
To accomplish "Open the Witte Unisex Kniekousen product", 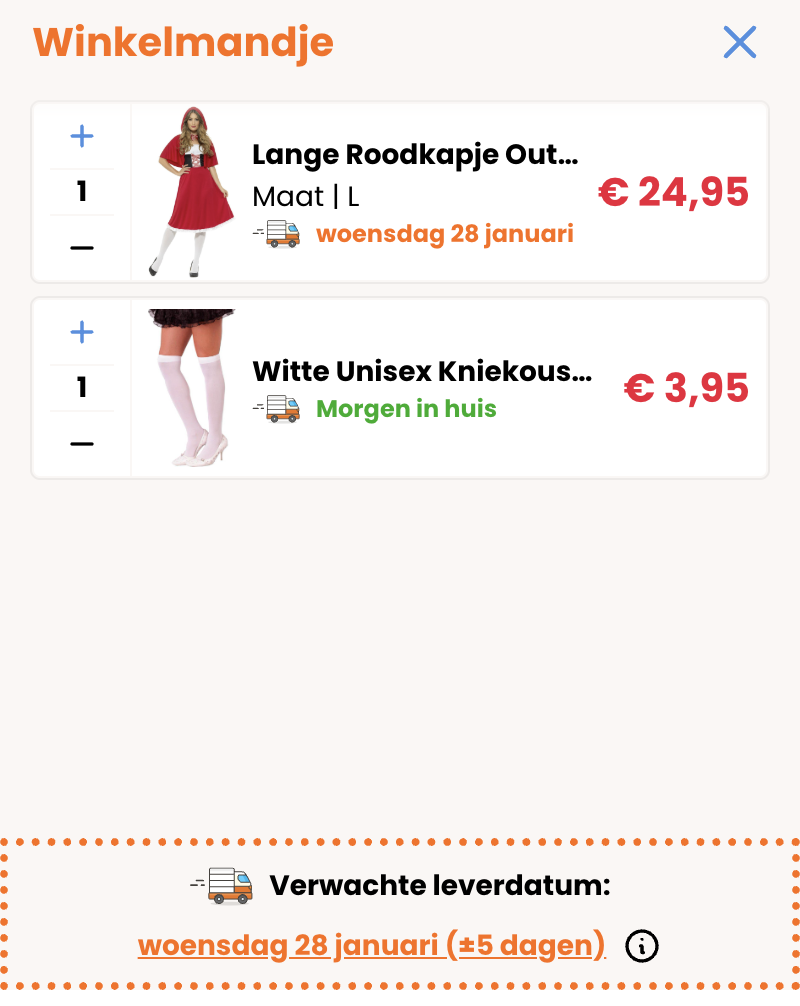I will click(422, 372).
